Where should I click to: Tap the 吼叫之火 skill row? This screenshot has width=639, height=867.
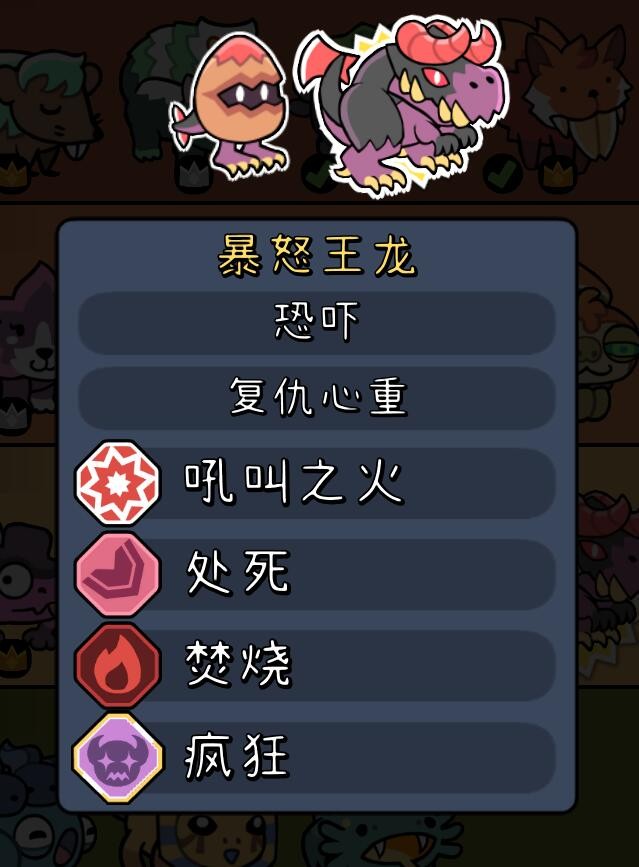pyautogui.click(x=316, y=484)
